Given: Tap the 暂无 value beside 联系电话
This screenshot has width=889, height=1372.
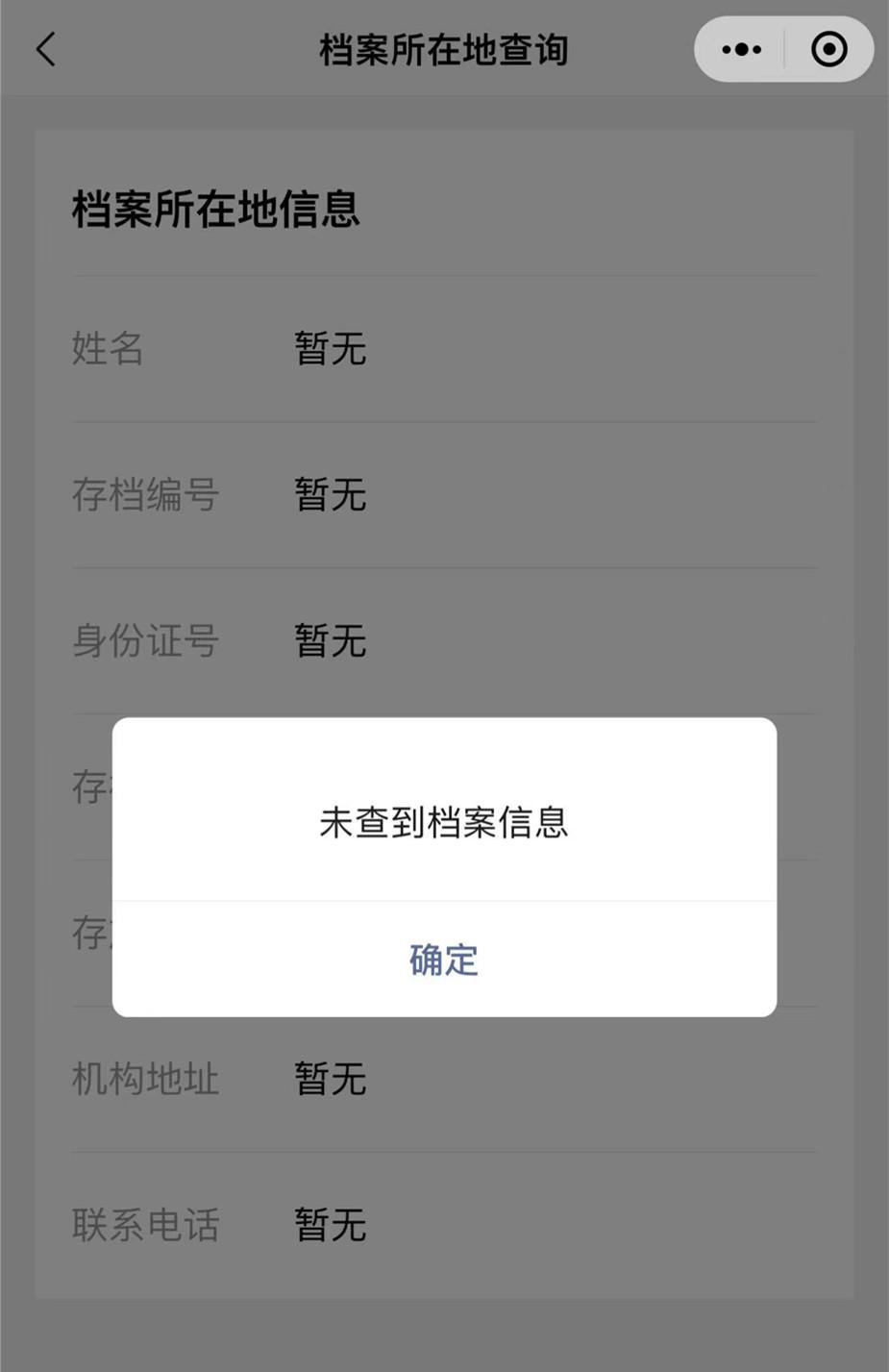Looking at the screenshot, I should 330,1224.
